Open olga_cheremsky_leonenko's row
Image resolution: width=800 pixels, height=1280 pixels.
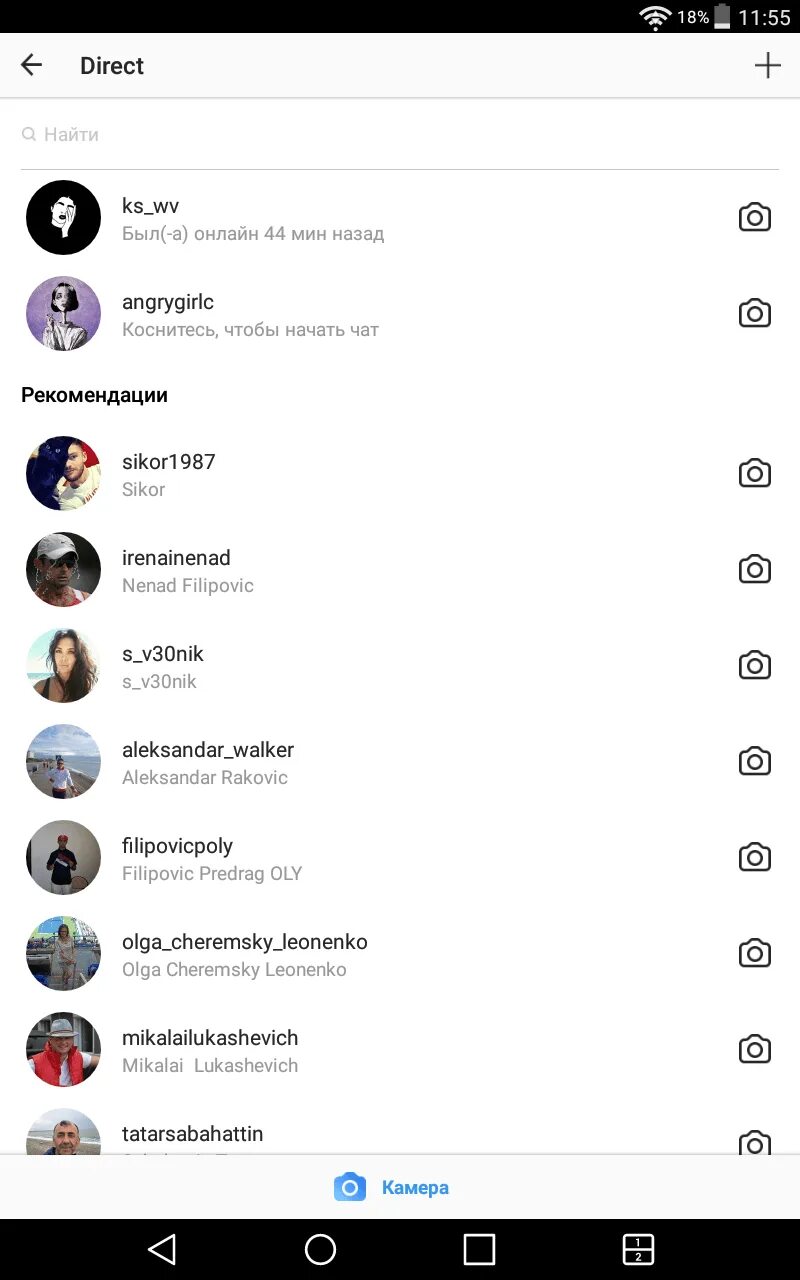(x=400, y=954)
